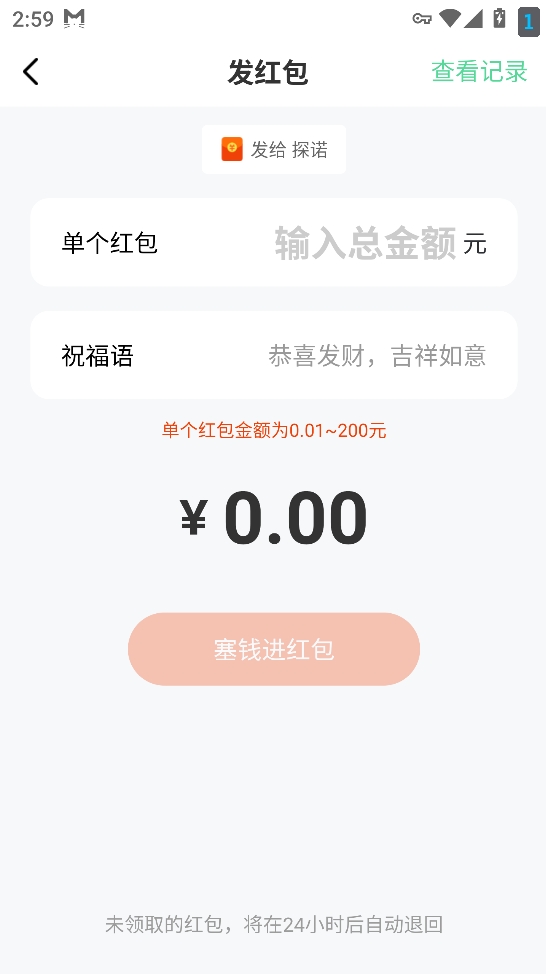This screenshot has height=974, width=546.
Task: Tap the 输入总金额 amount field
Action: click(x=365, y=243)
